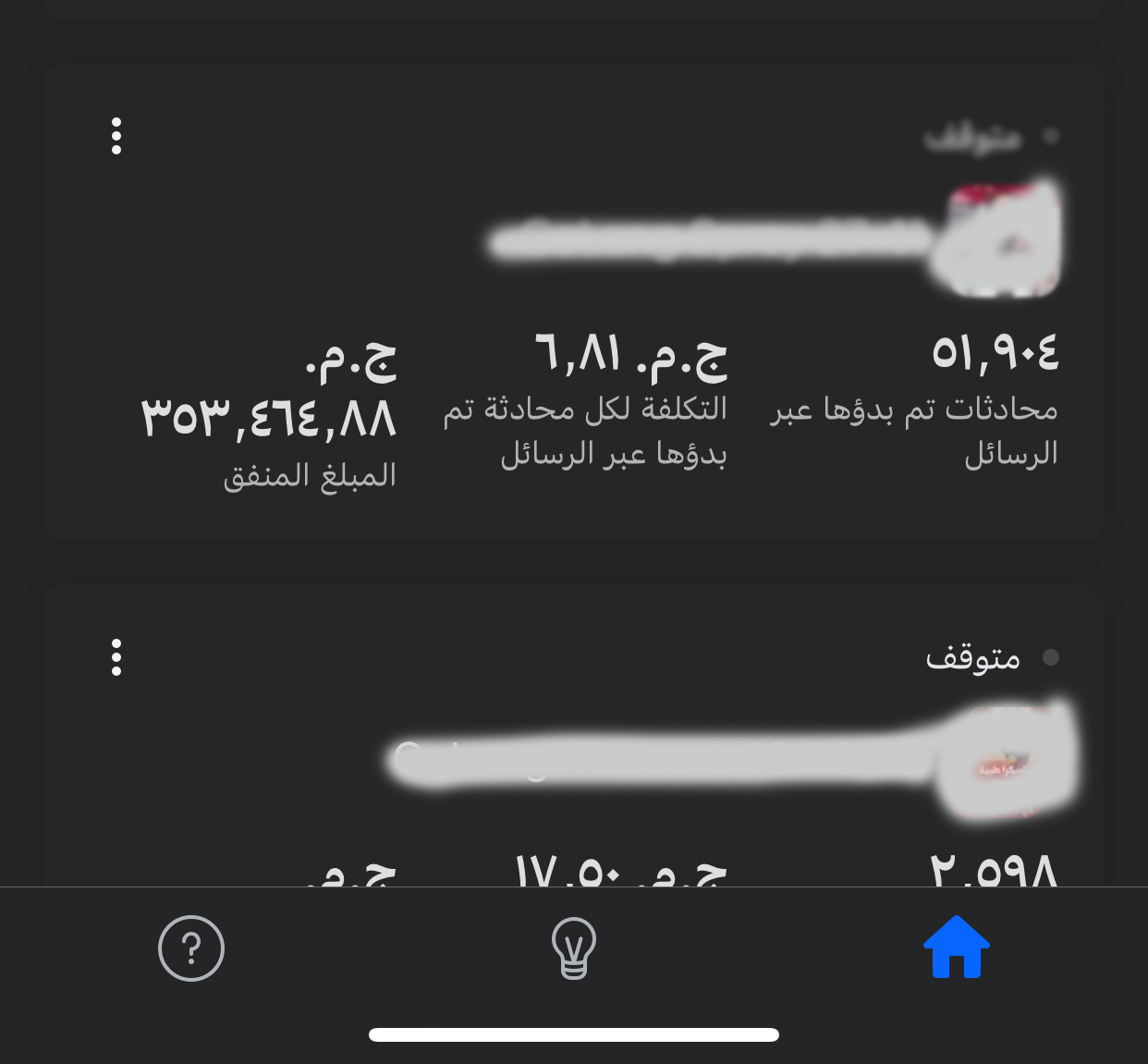Open the help question mark tab
The width and height of the screenshot is (1148, 1064).
tap(191, 948)
